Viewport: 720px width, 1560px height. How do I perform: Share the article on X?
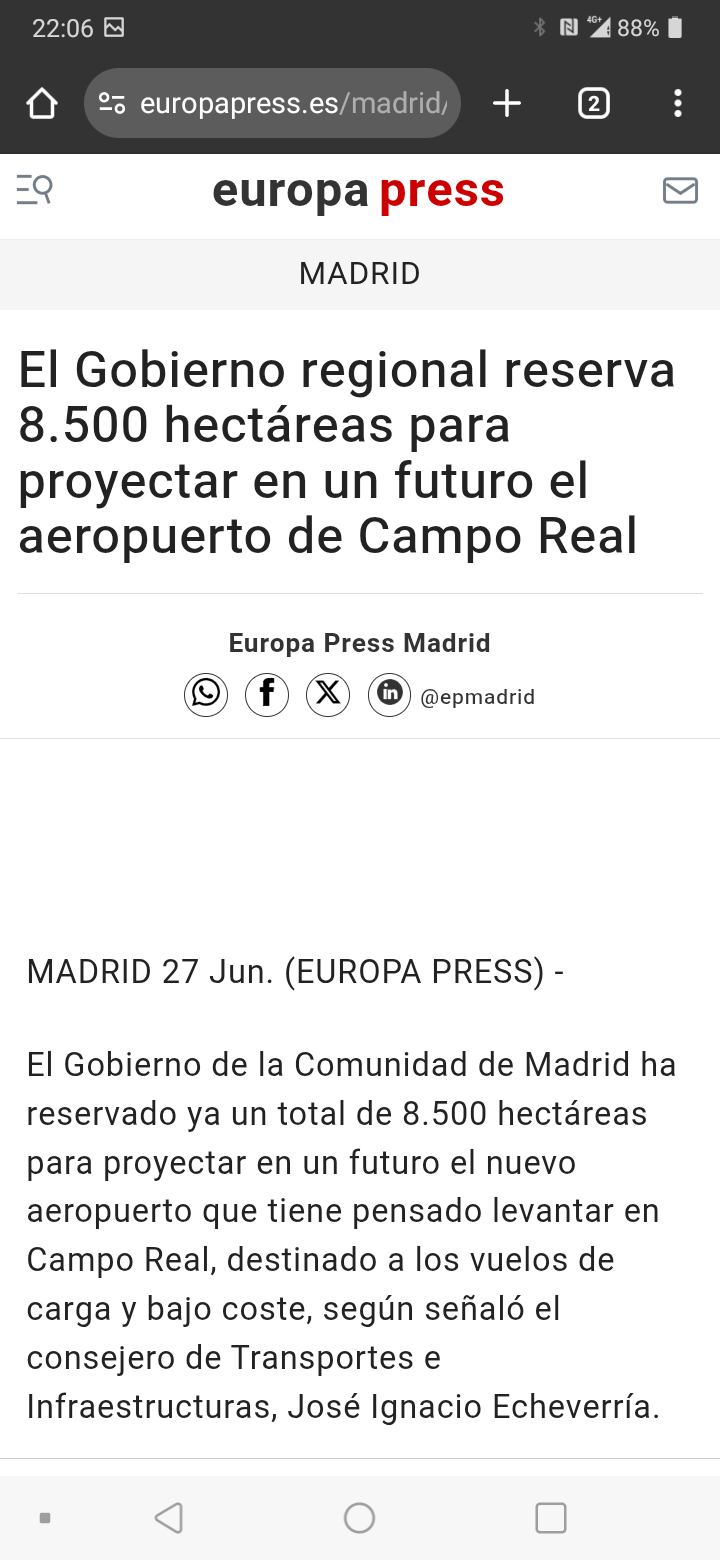click(328, 694)
